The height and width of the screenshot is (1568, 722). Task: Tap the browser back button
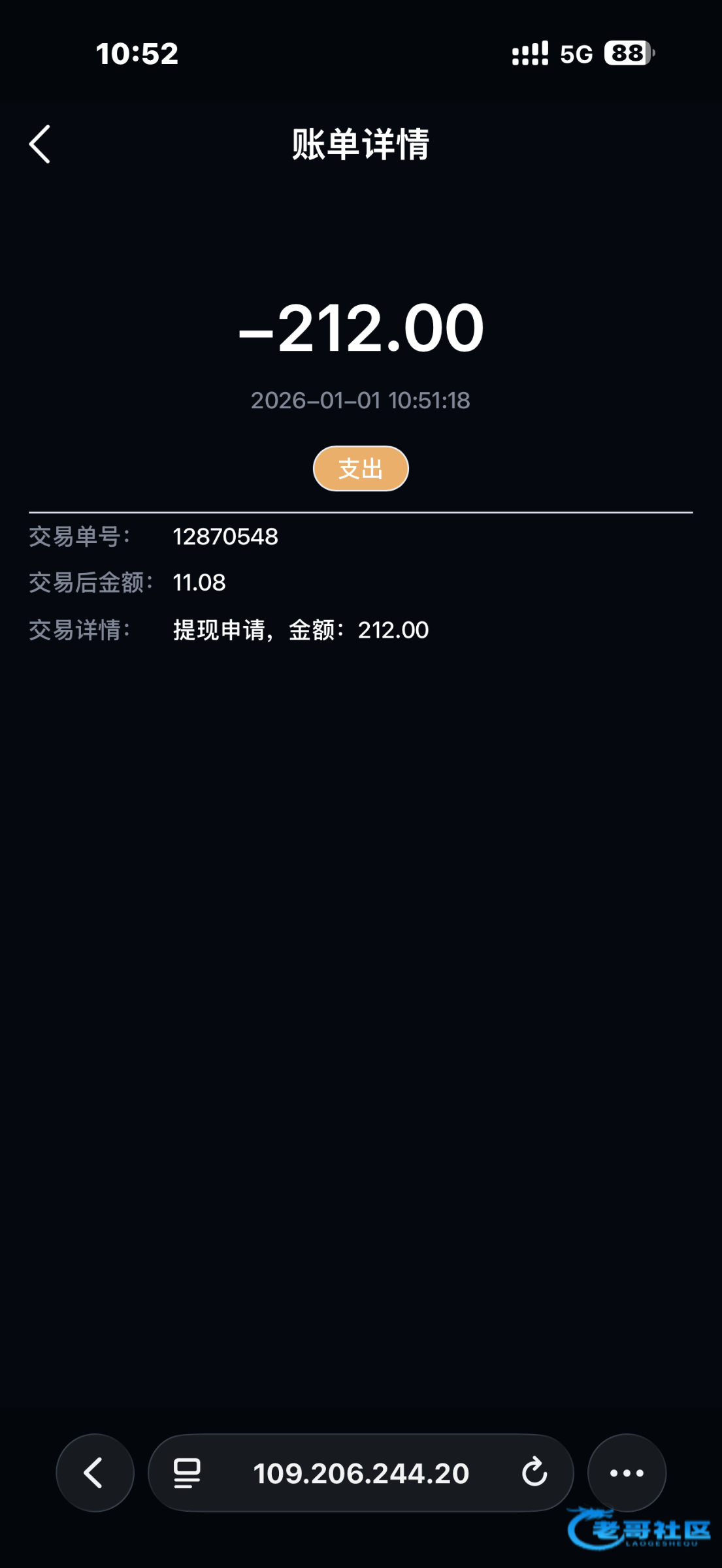pyautogui.click(x=95, y=1473)
